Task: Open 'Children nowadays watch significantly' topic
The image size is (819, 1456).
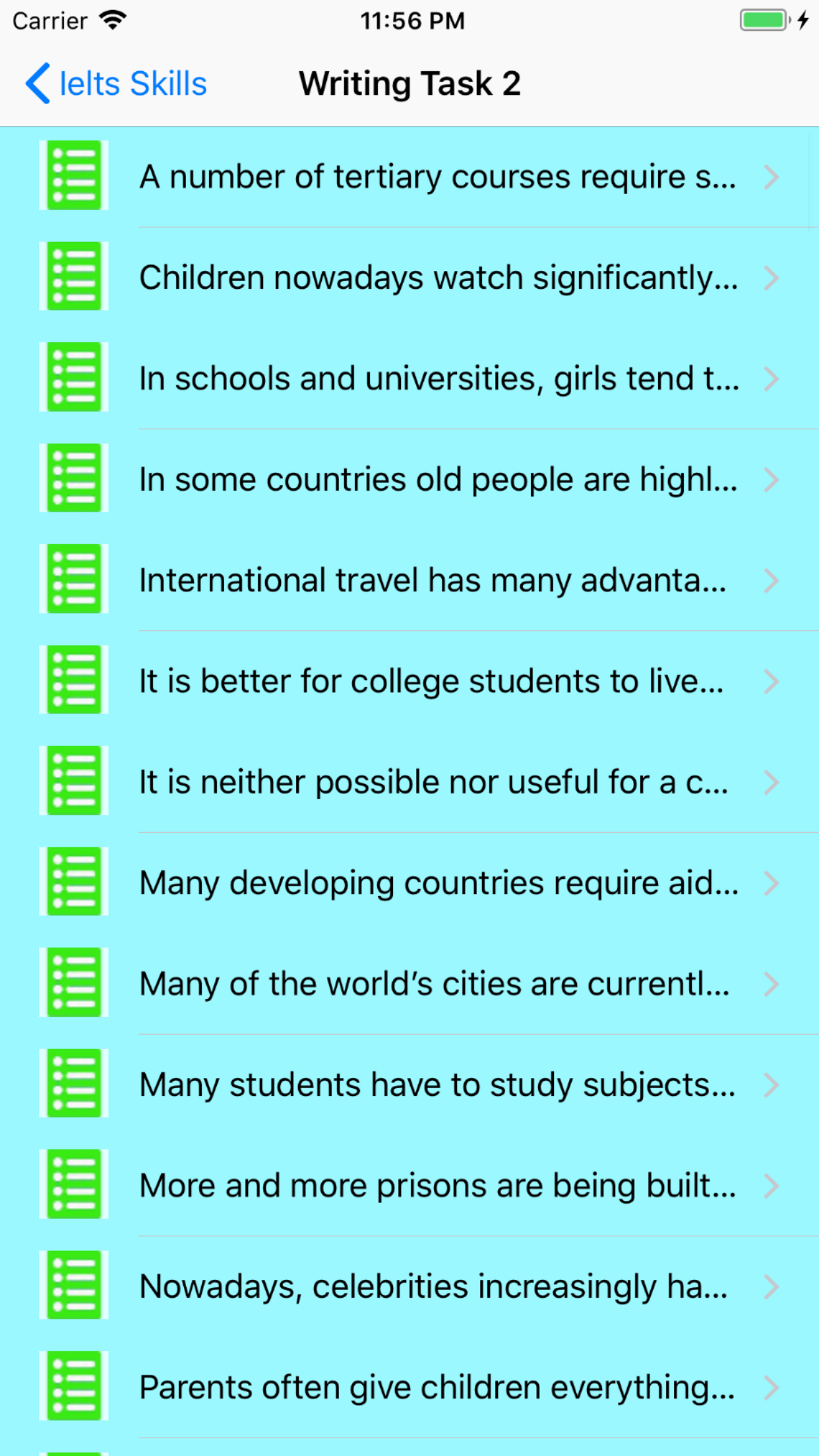Action: coord(409,278)
